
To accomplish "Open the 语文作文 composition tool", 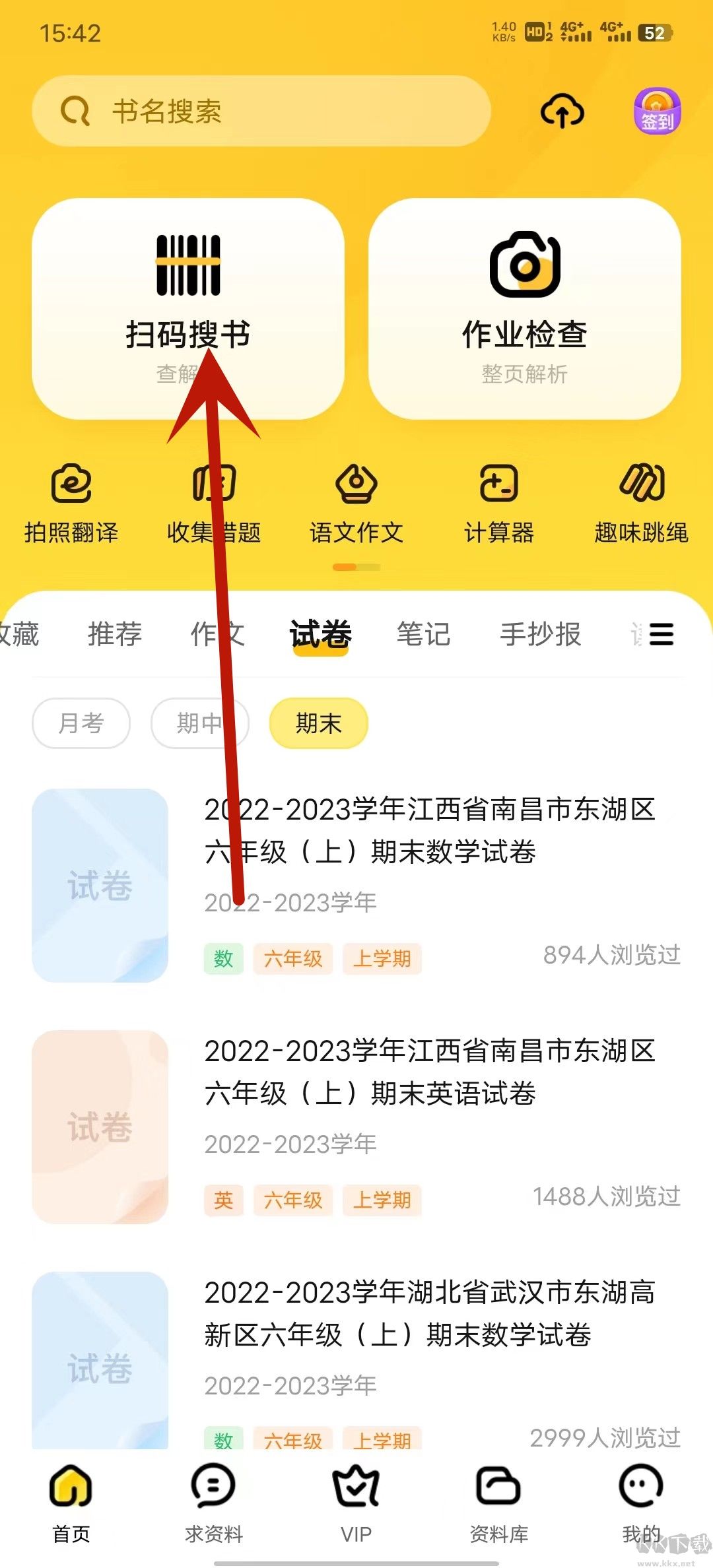I will pyautogui.click(x=356, y=505).
